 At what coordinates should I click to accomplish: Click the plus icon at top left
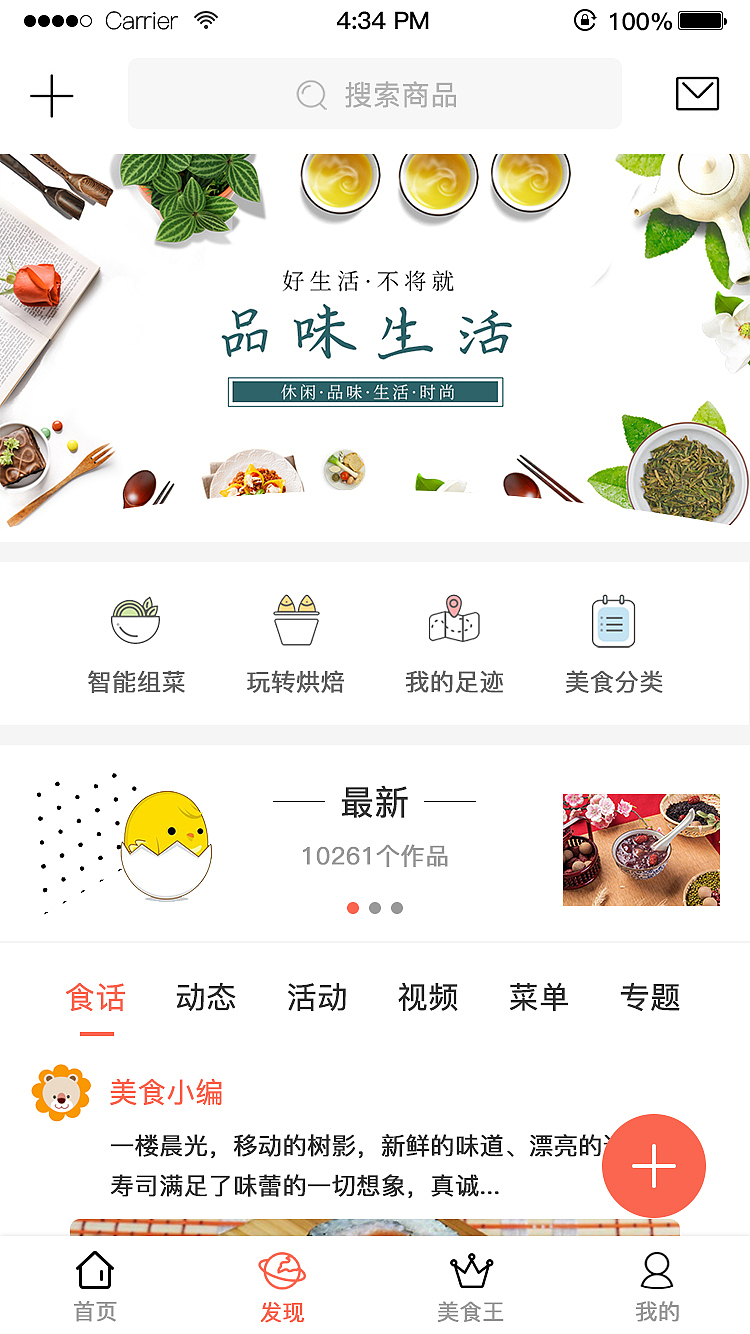(49, 94)
